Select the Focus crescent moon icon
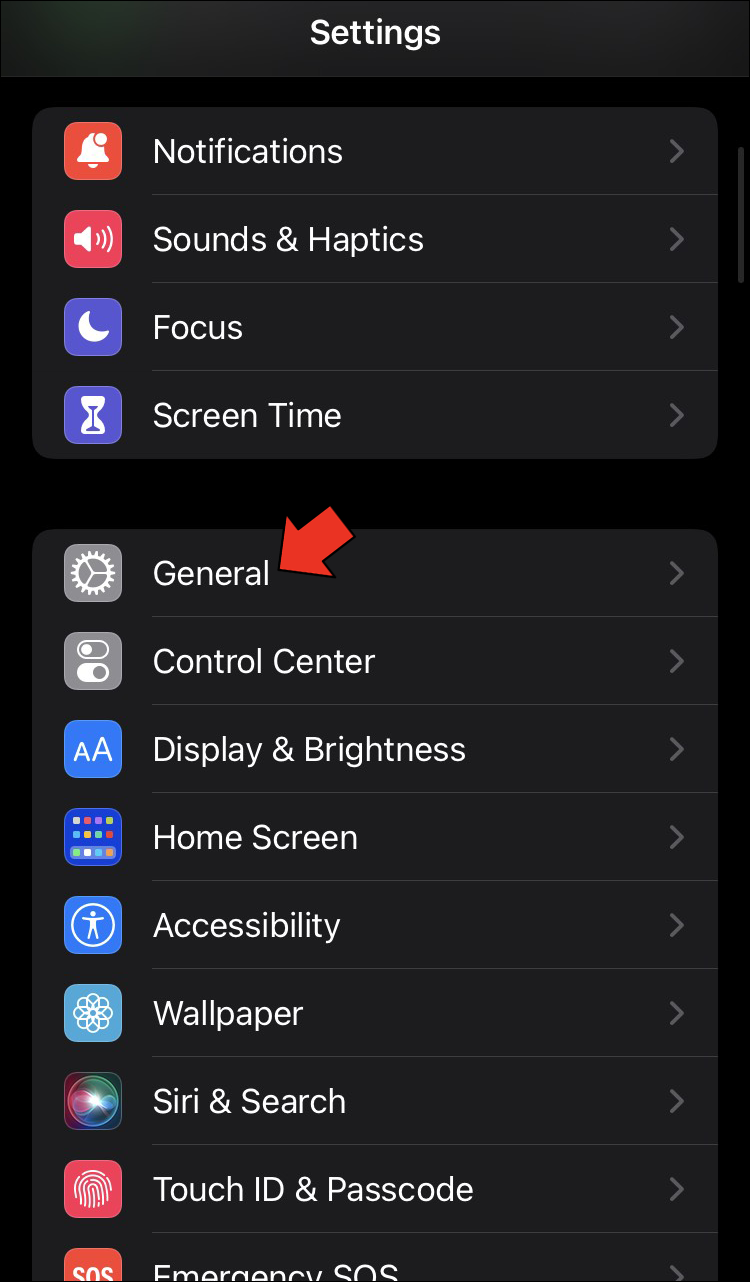Image resolution: width=750 pixels, height=1282 pixels. tap(92, 327)
